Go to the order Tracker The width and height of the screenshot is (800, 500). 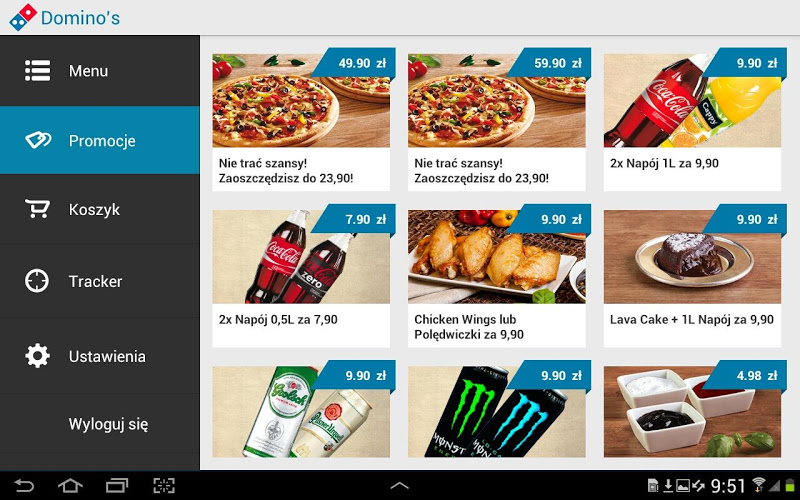coord(99,281)
